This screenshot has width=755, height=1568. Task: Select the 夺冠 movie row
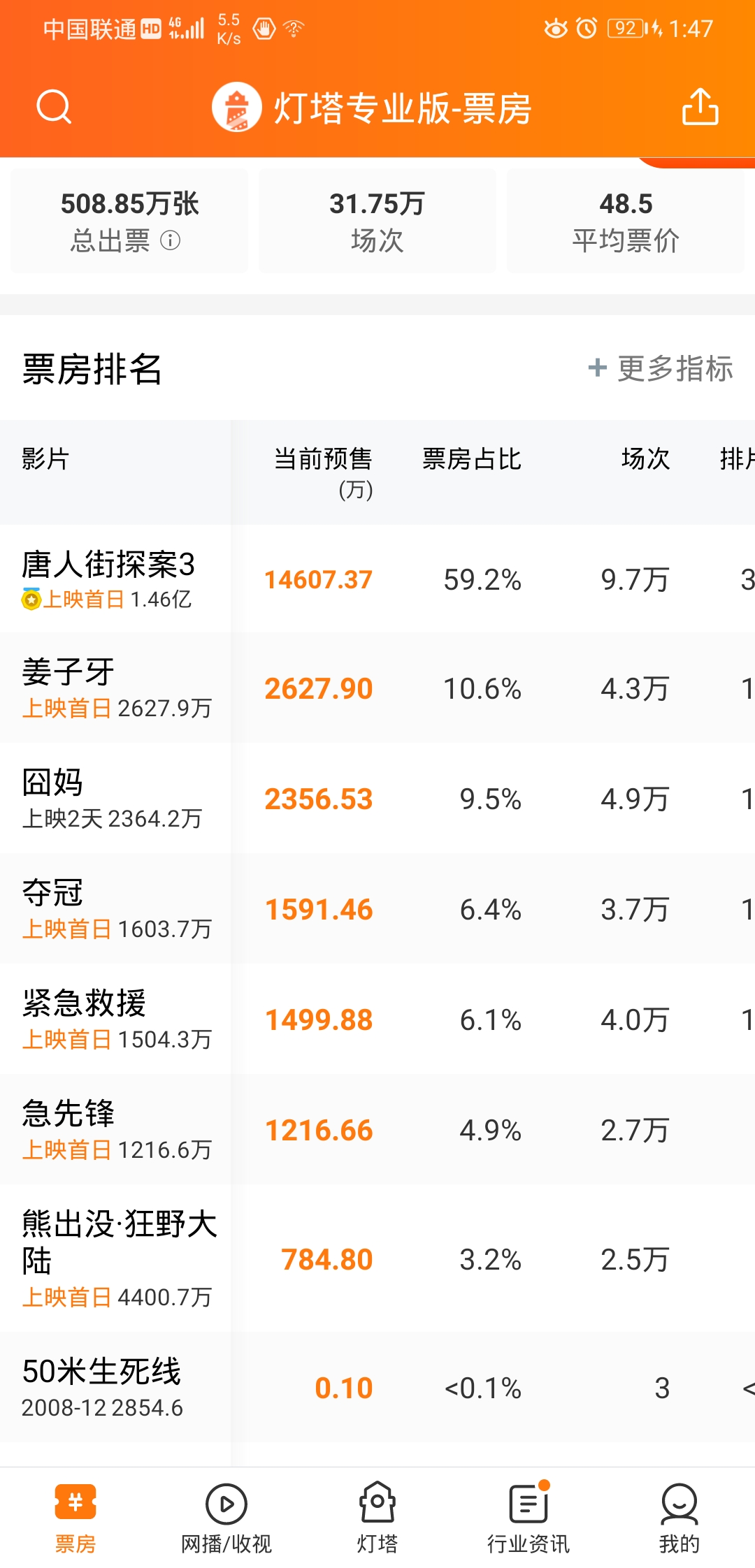(377, 909)
